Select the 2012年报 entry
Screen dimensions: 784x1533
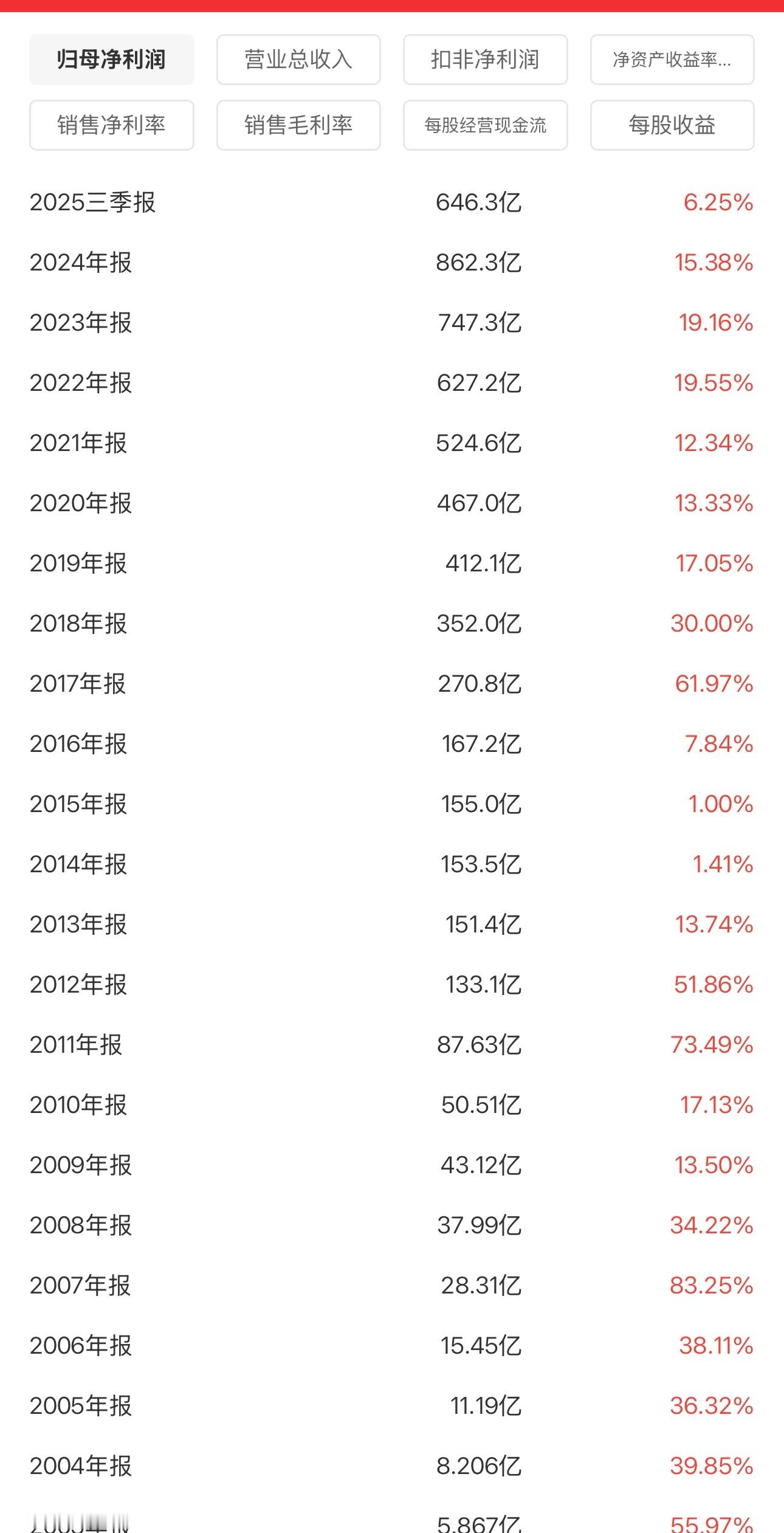pos(81,985)
